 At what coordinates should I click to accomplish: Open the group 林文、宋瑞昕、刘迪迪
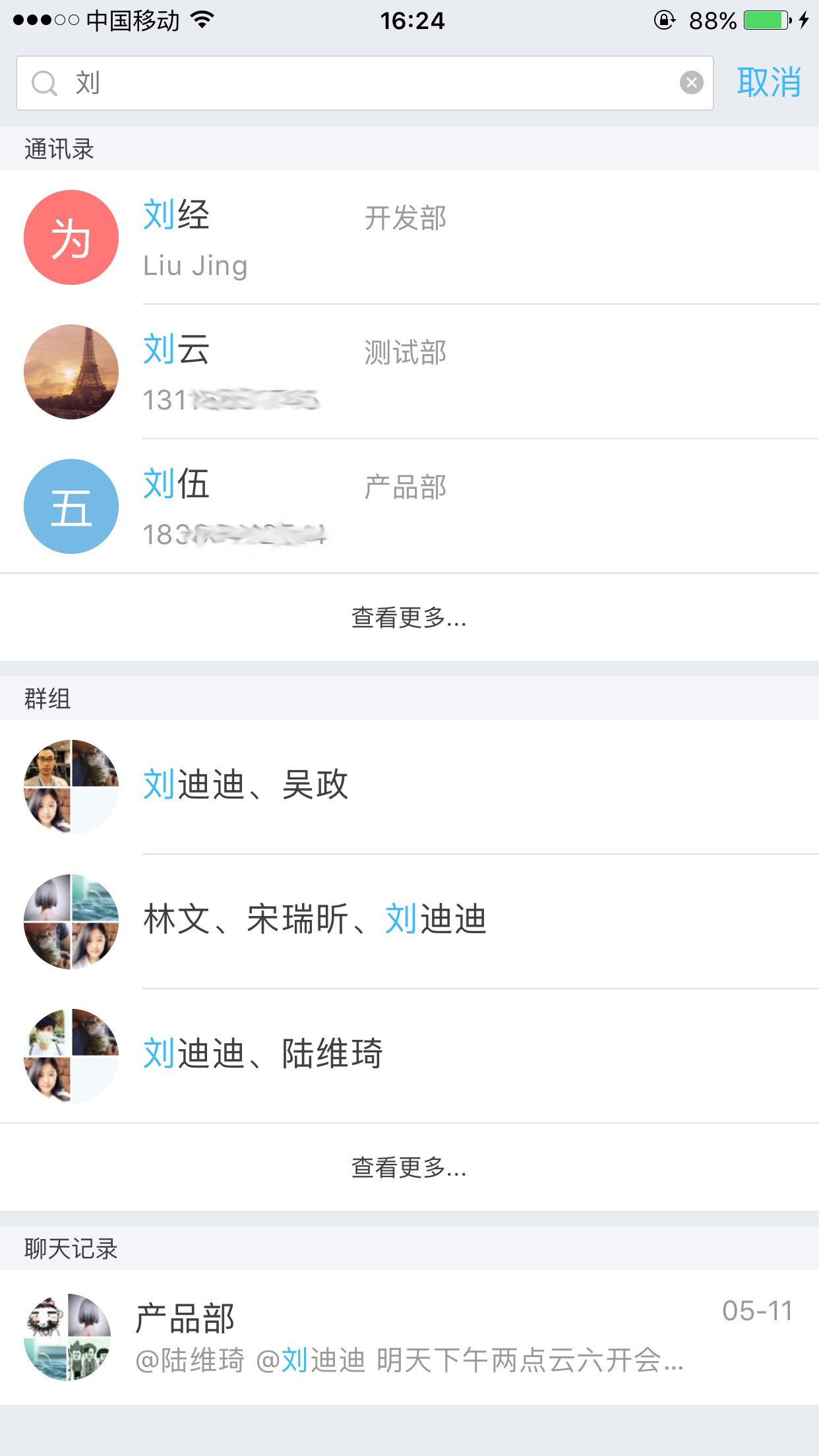click(x=409, y=921)
